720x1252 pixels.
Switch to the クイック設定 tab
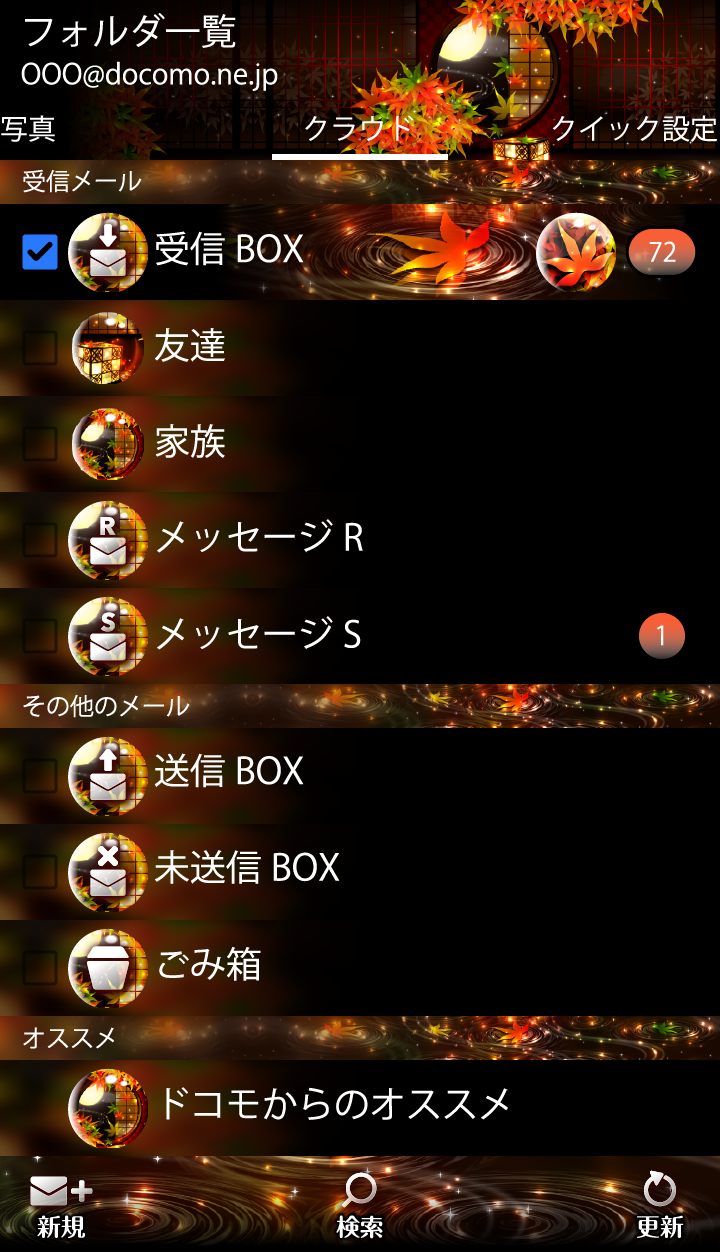[634, 129]
